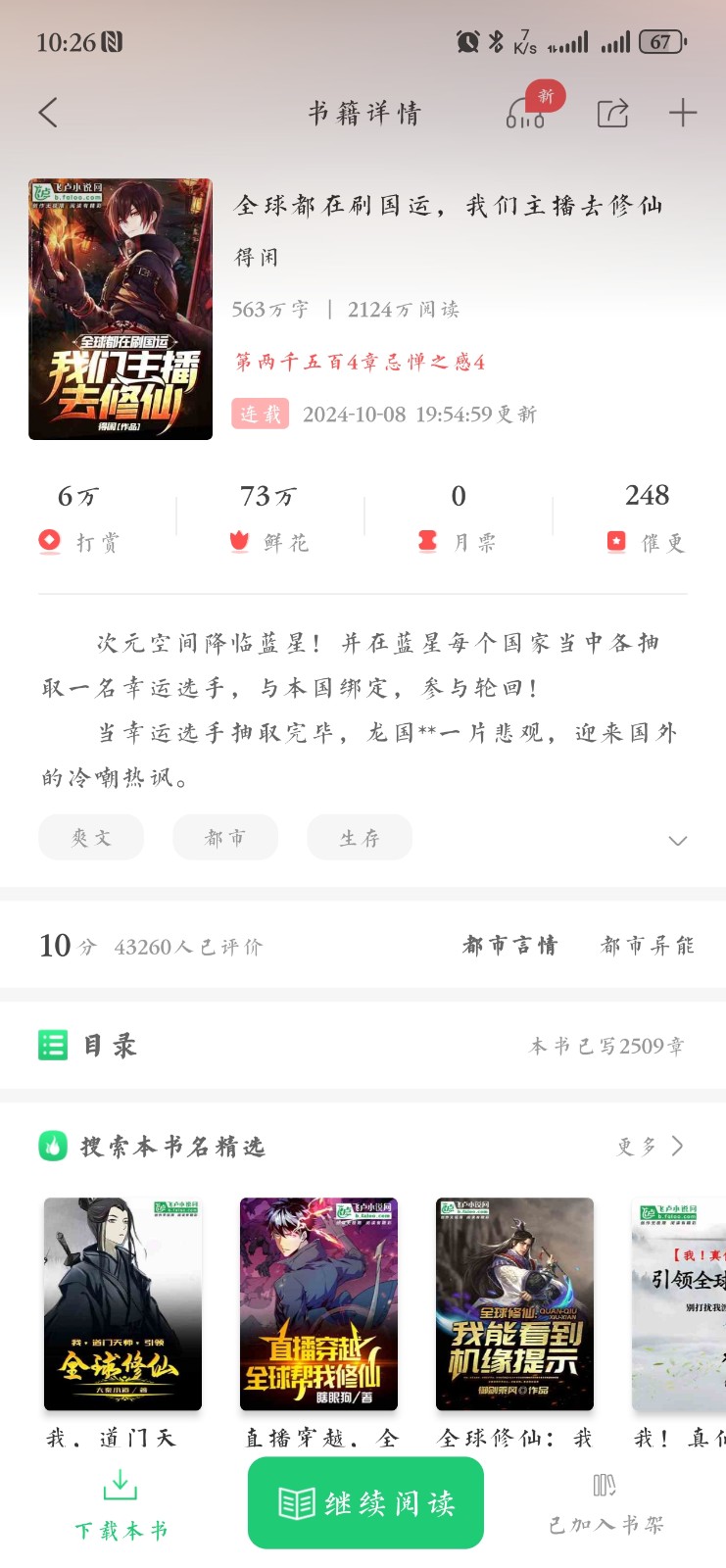Select the 爽文 tag chip

pos(91,838)
